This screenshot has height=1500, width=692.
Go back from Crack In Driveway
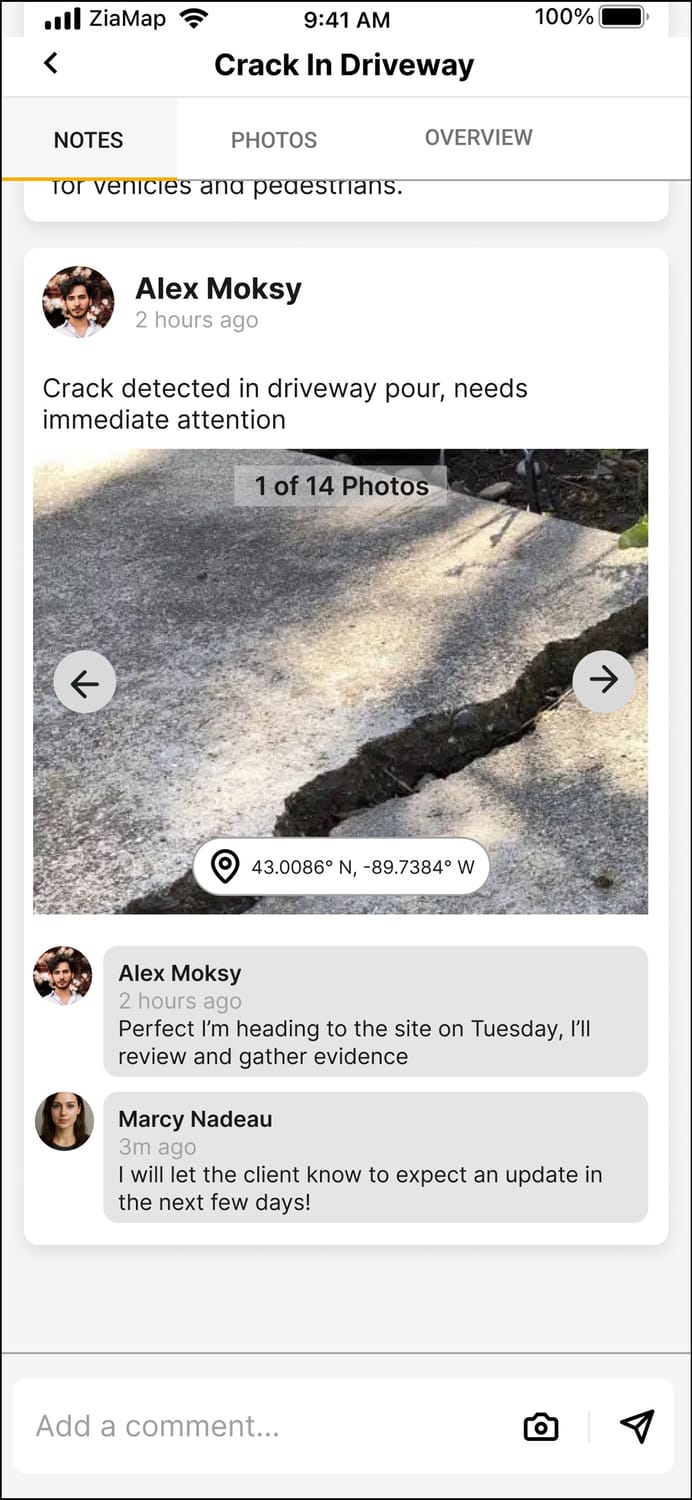(51, 64)
